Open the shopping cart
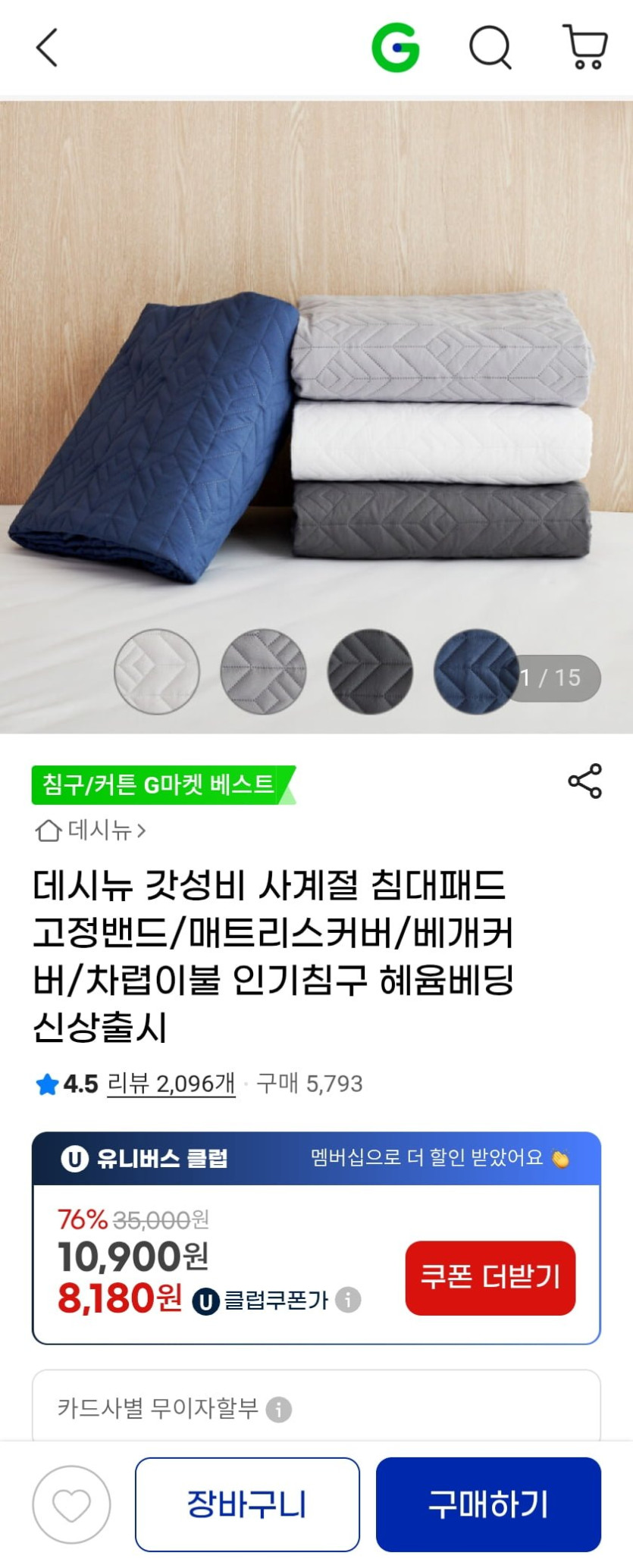633x1568 pixels. click(x=585, y=49)
